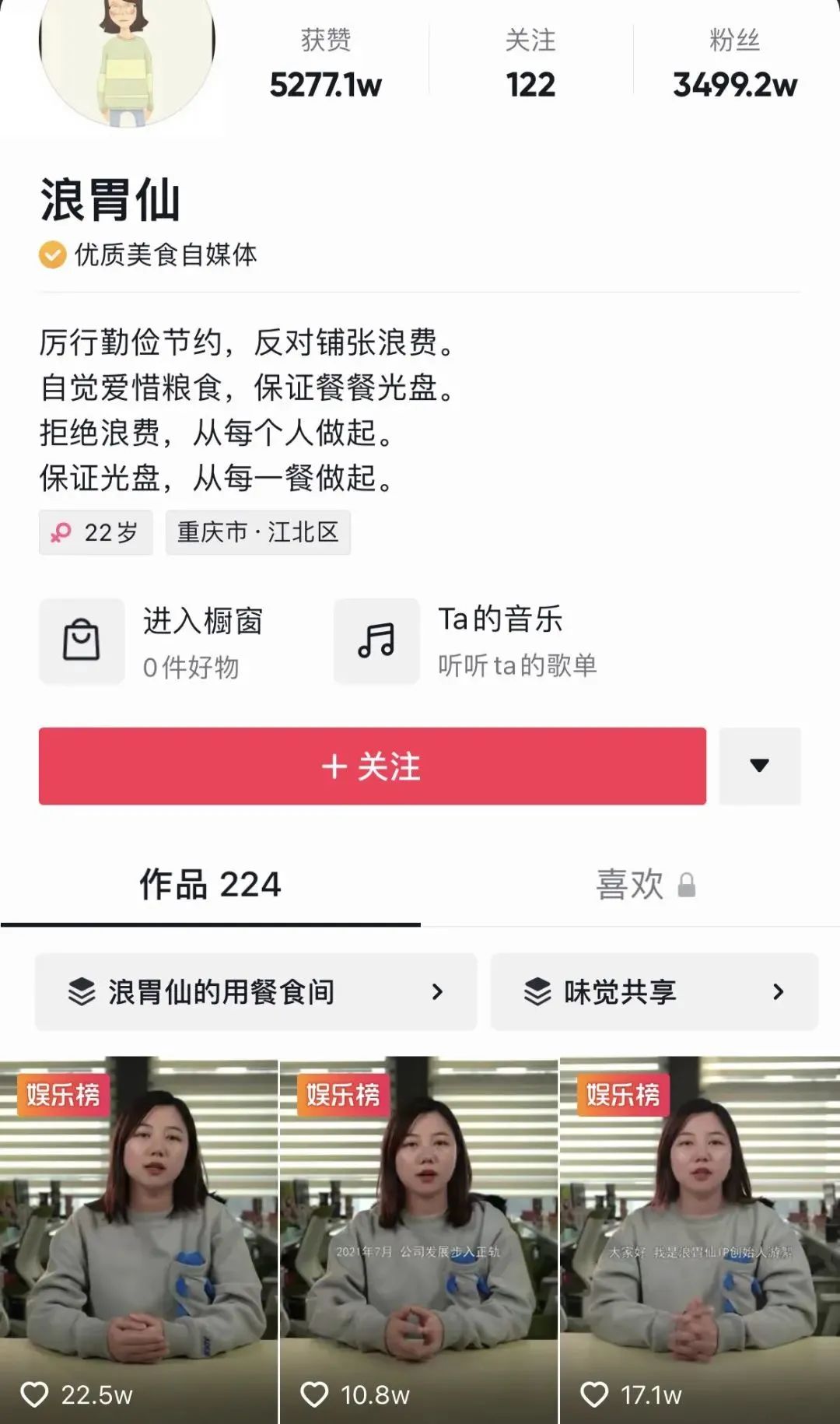Click the 0件好物 label under 进入橱窗

[191, 668]
